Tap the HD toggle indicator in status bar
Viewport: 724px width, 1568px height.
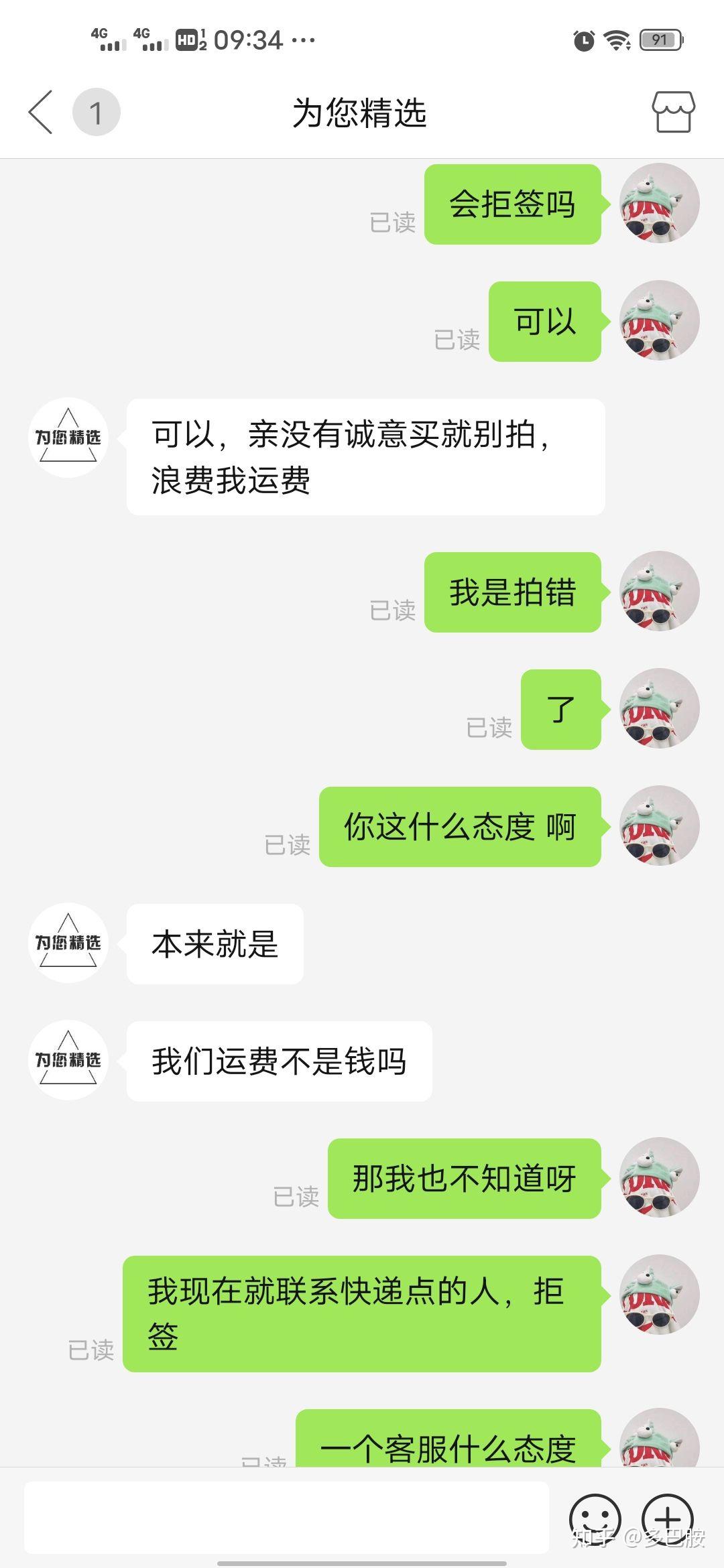pyautogui.click(x=188, y=40)
